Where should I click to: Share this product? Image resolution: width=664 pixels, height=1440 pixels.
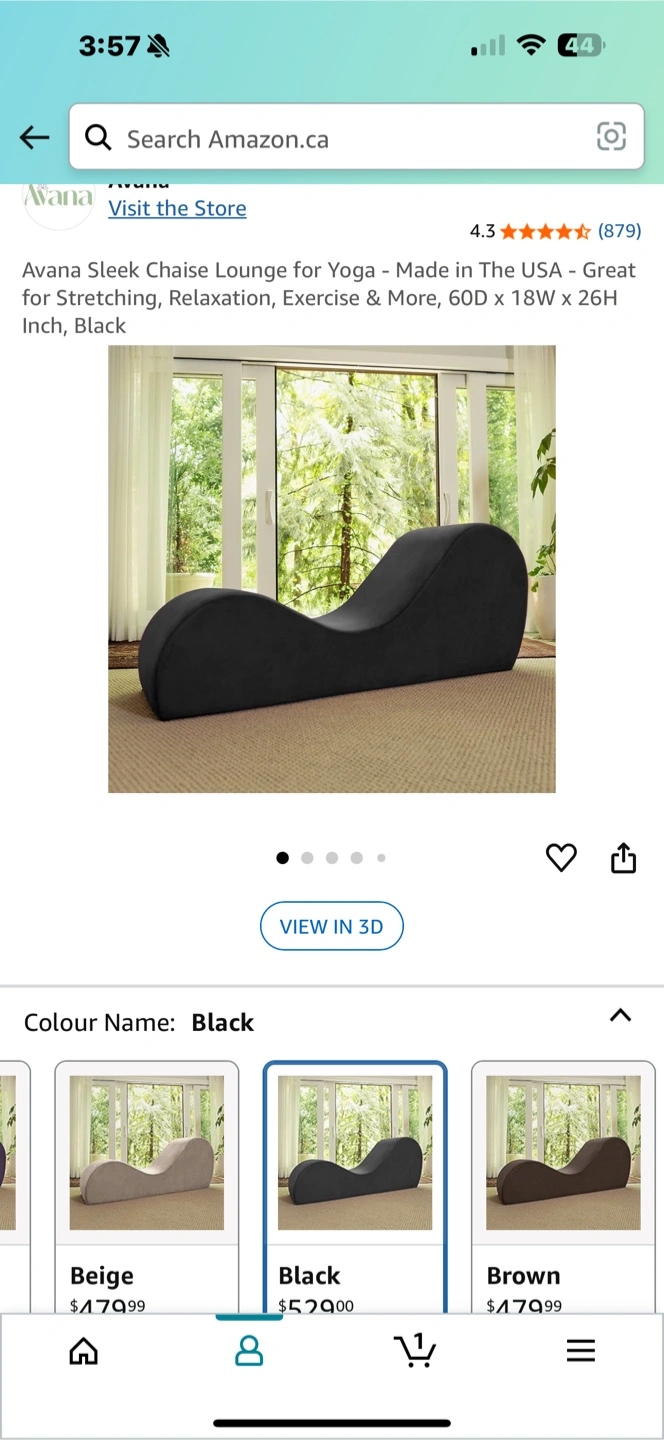click(623, 858)
